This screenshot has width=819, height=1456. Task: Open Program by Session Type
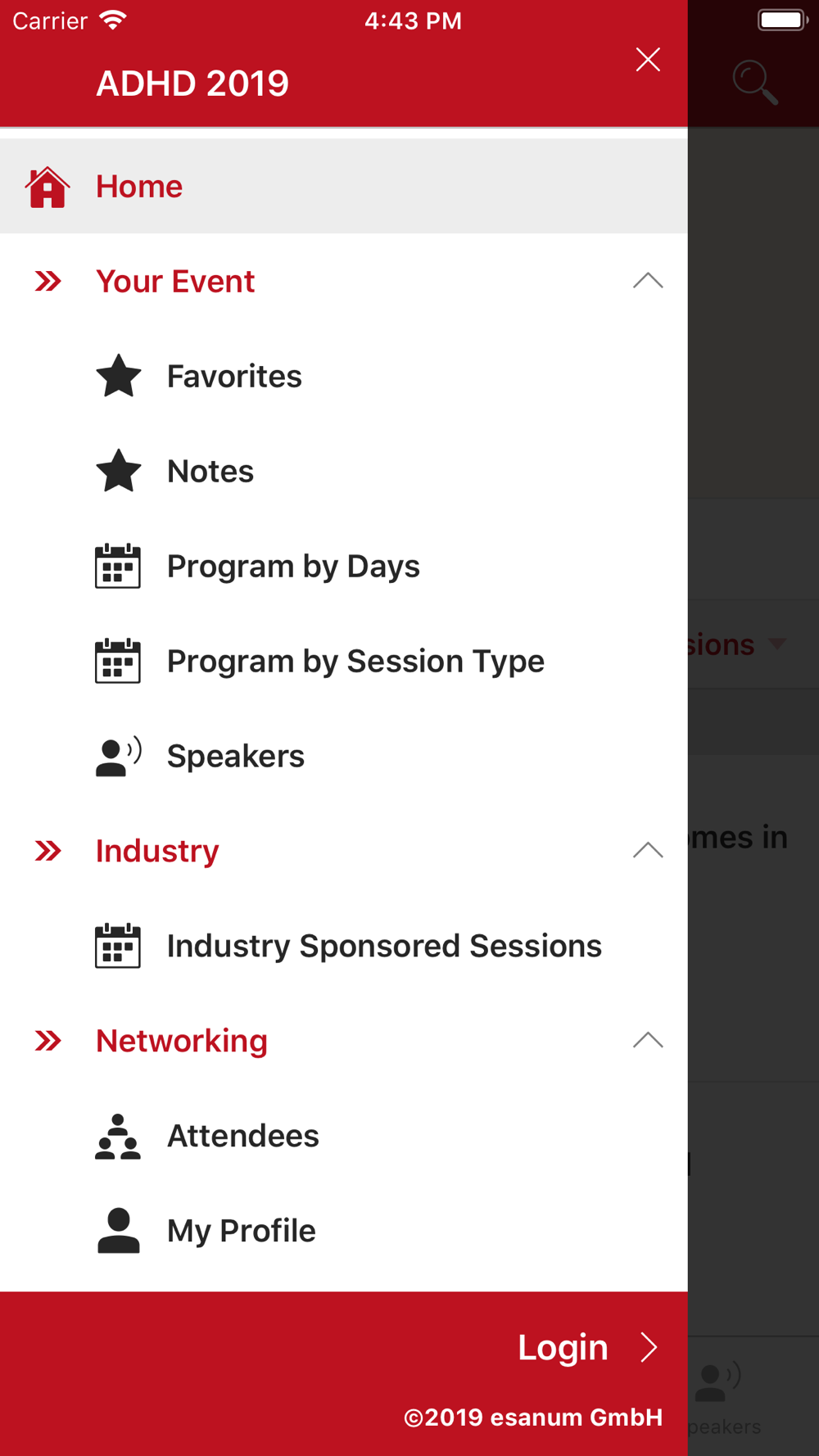[344, 661]
